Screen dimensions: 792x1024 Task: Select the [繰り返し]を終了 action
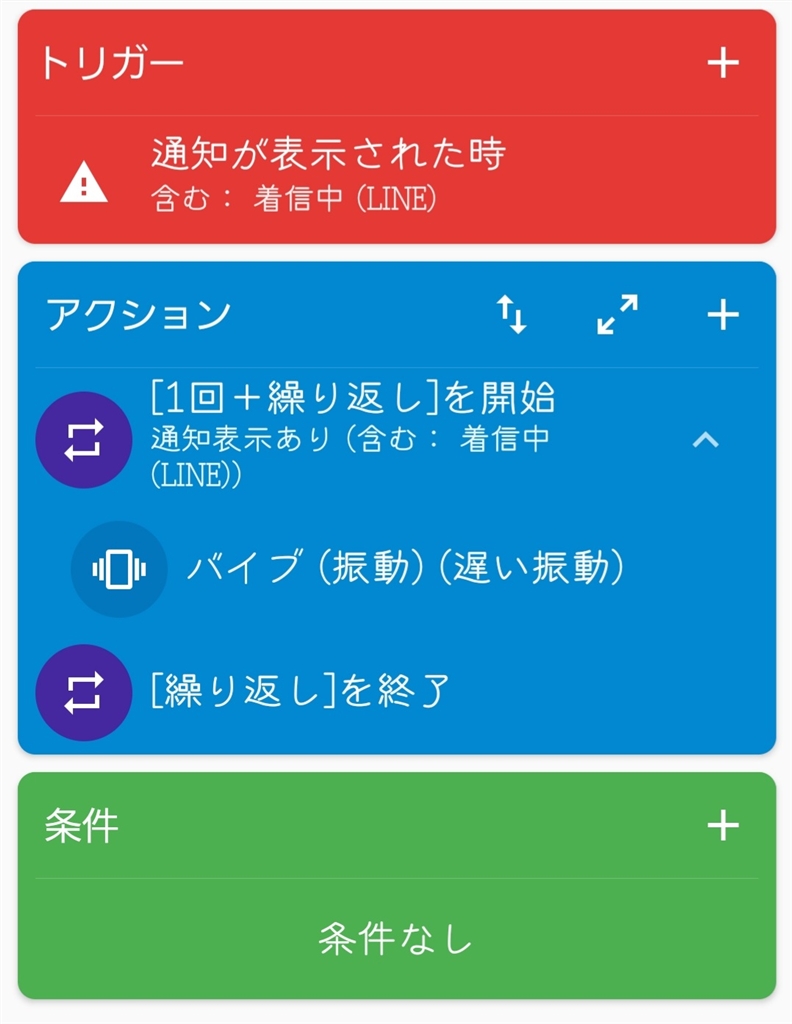coord(298,691)
